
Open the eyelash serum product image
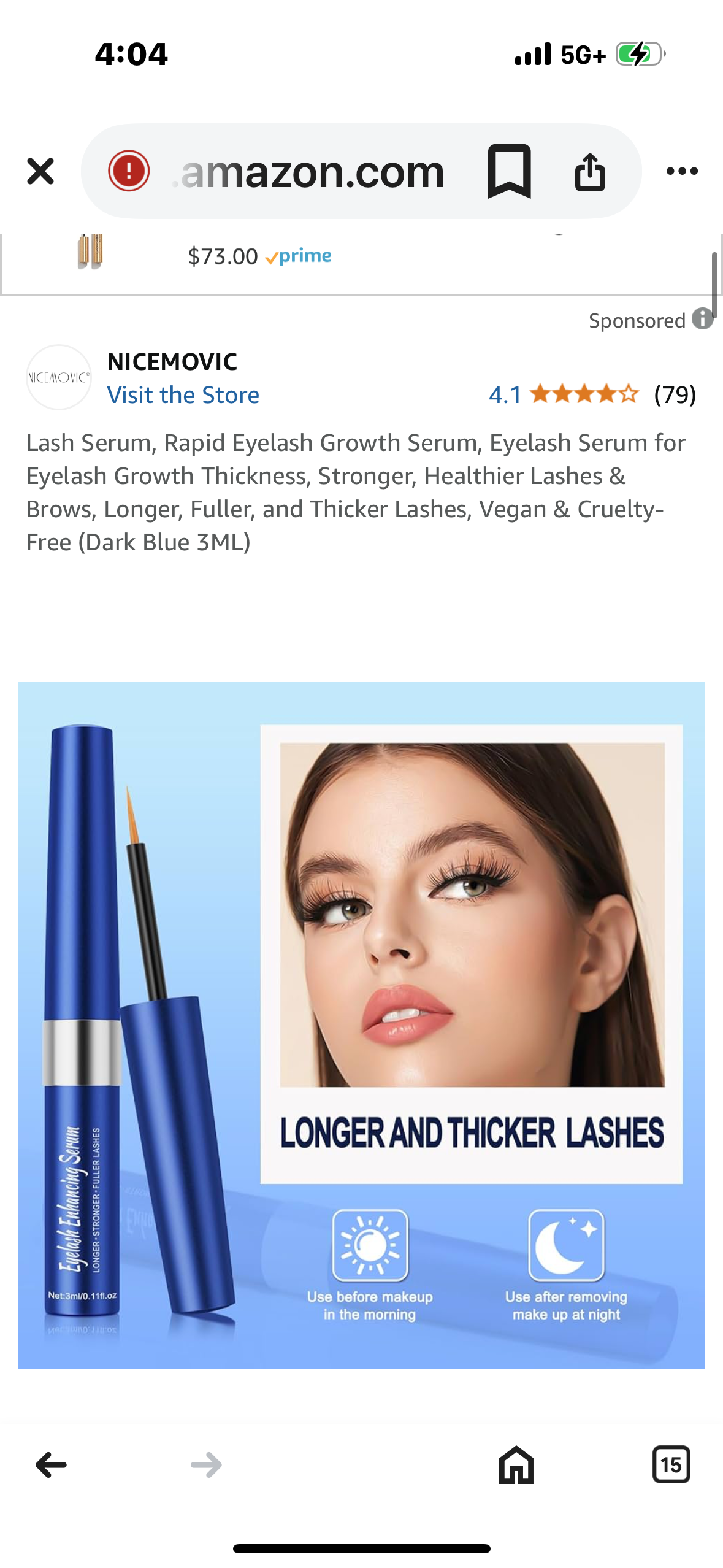point(361,1024)
